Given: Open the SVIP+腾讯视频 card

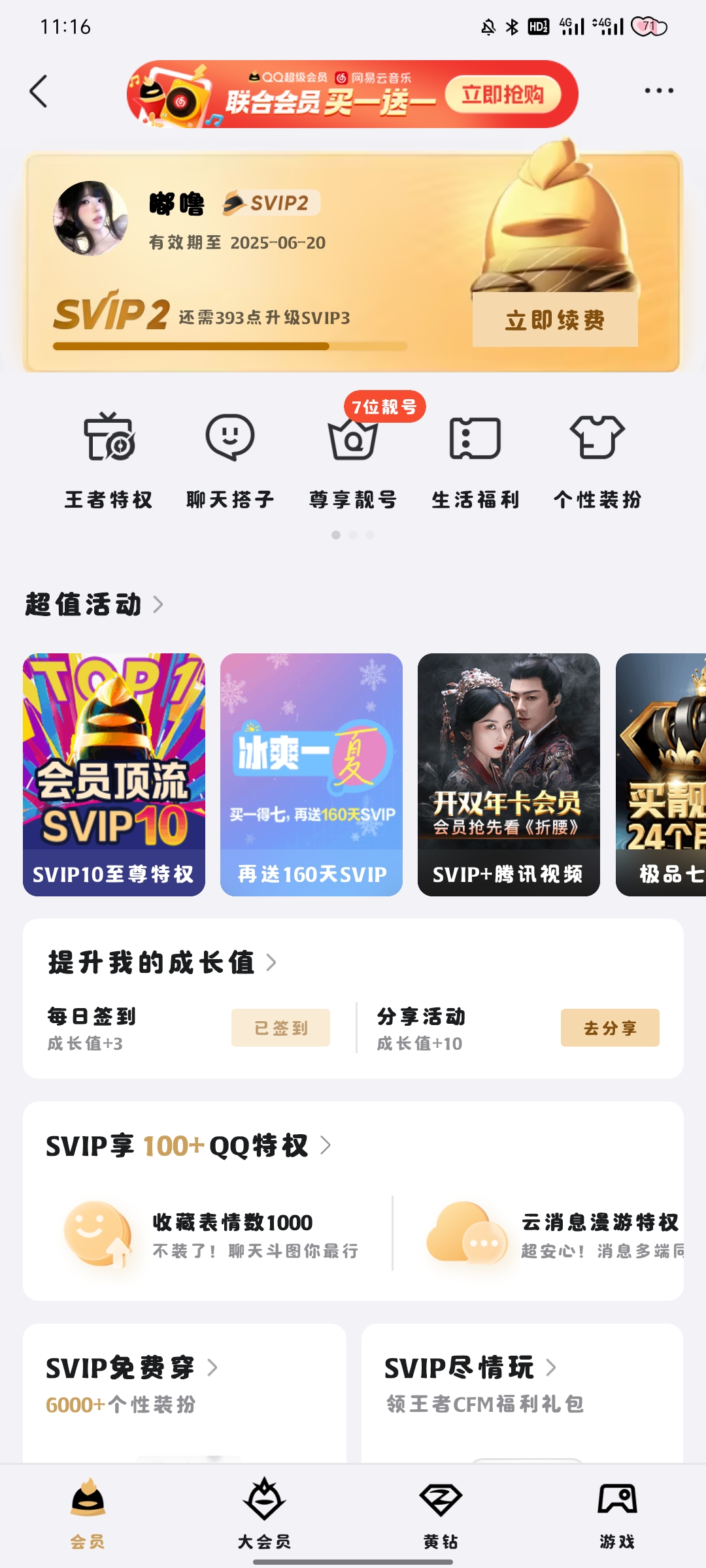Looking at the screenshot, I should point(509,775).
